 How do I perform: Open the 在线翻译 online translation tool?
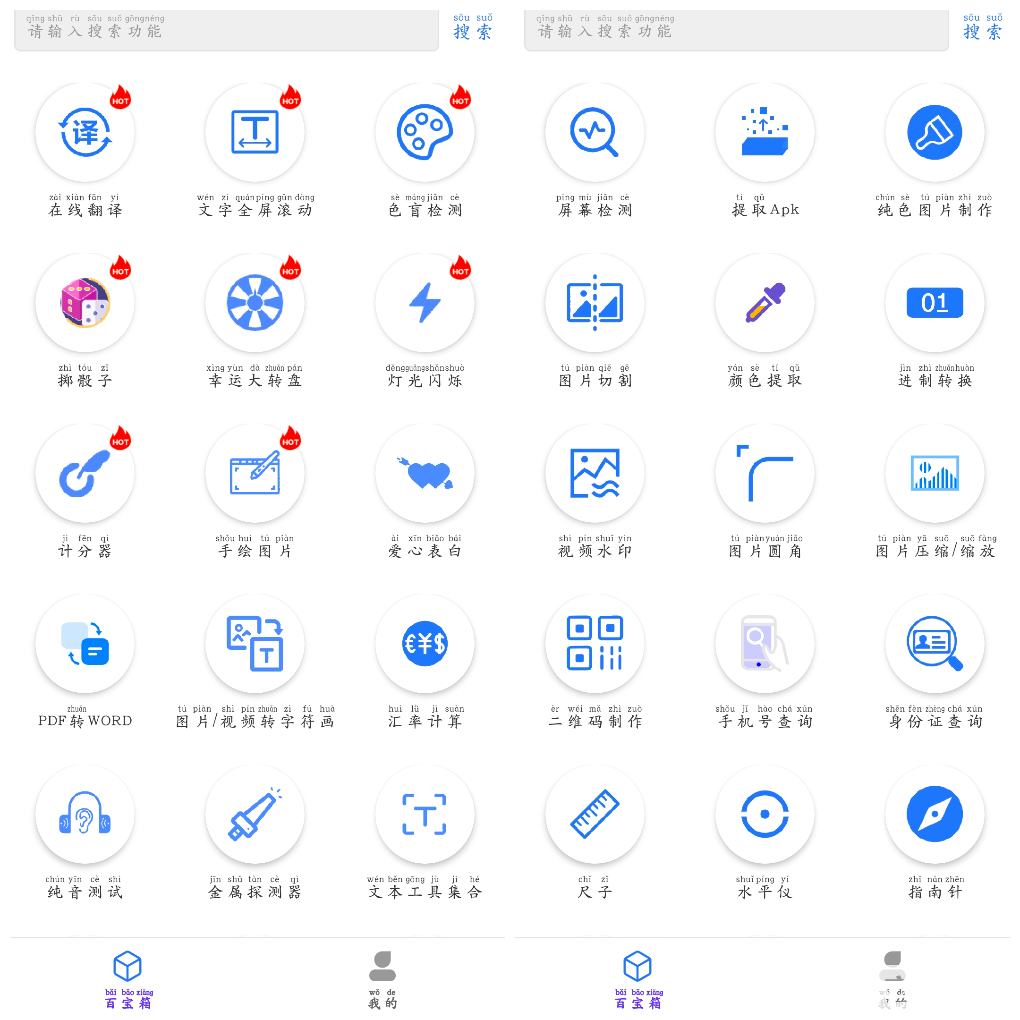tap(85, 133)
